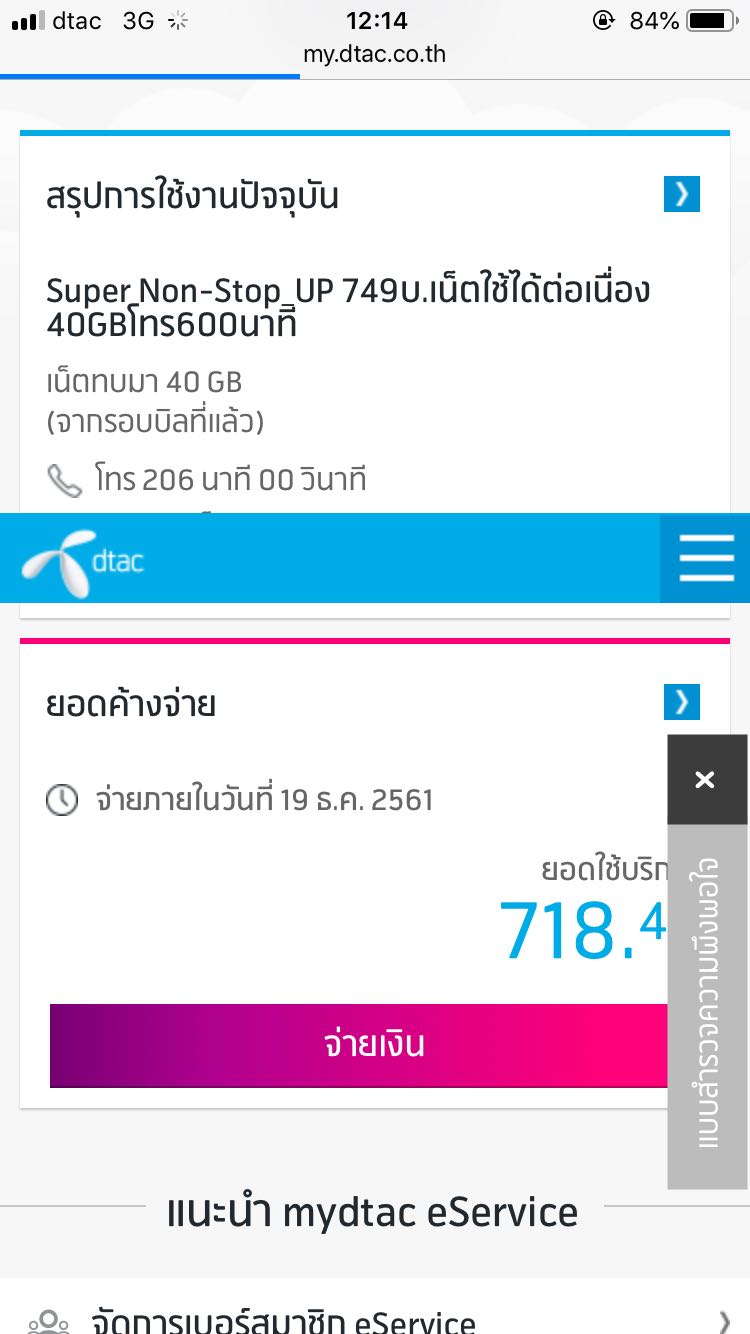Open current usage summary arrow
The height and width of the screenshot is (1334, 750).
click(x=682, y=193)
